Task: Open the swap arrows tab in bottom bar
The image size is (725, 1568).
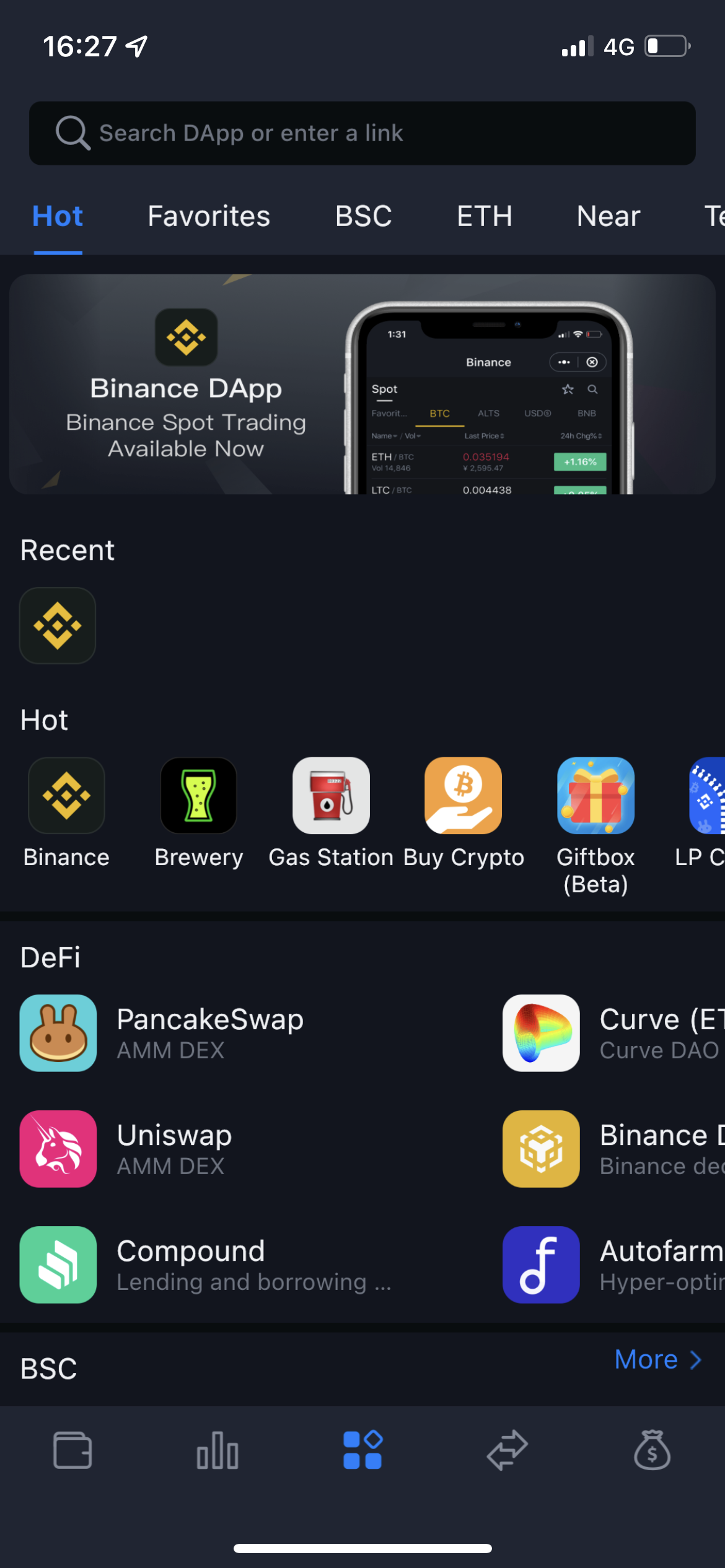Action: click(x=507, y=1450)
